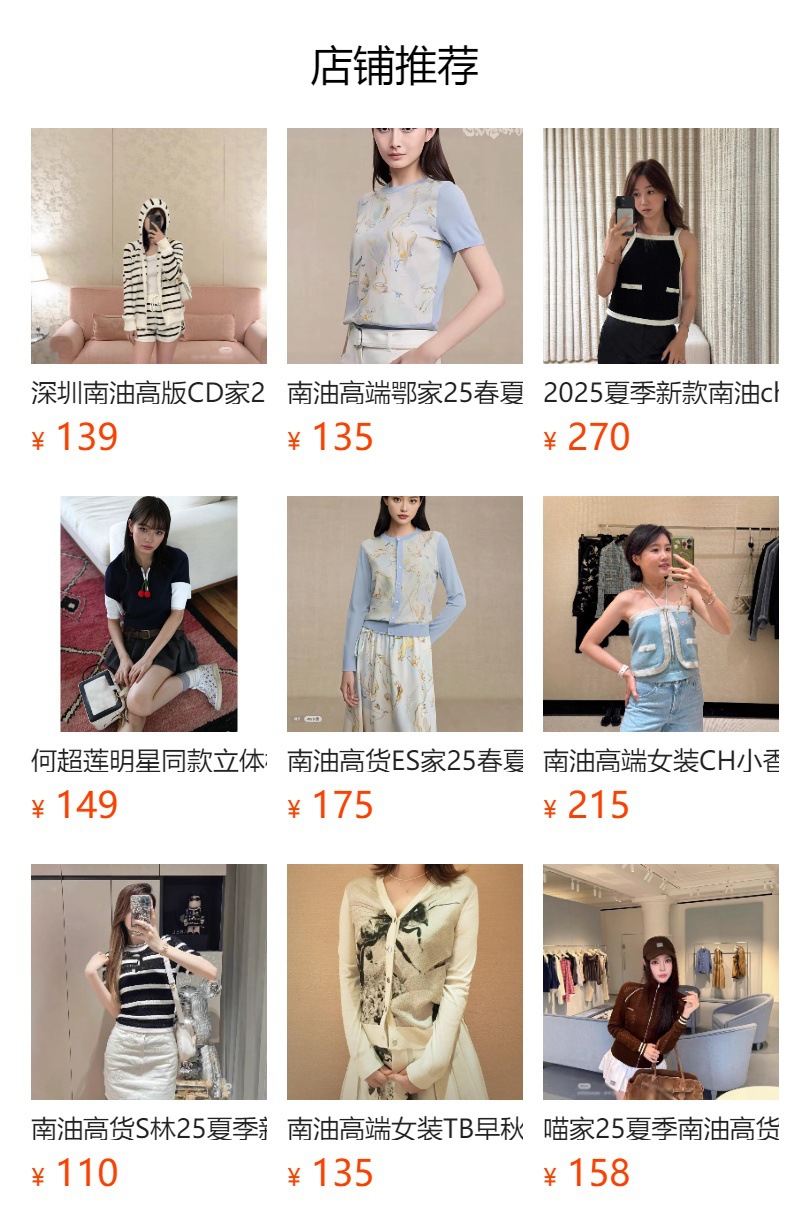Image resolution: width=790 pixels, height=1232 pixels.
Task: View the 南油高端女装CH小香 denim top
Action: coord(660,614)
